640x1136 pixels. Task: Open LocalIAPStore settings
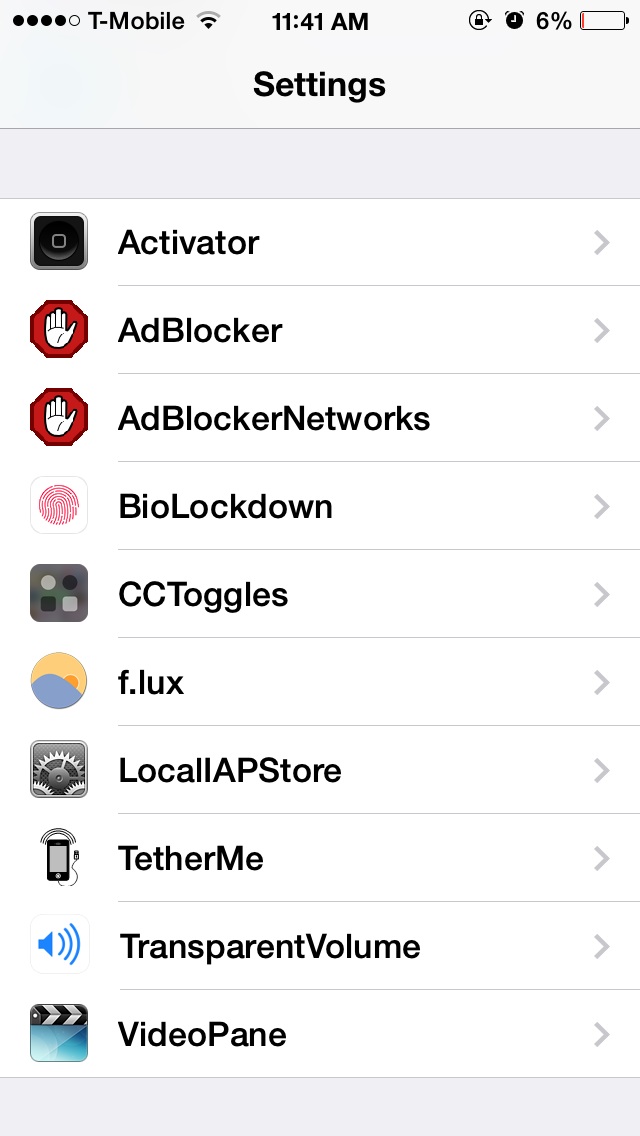tap(320, 769)
